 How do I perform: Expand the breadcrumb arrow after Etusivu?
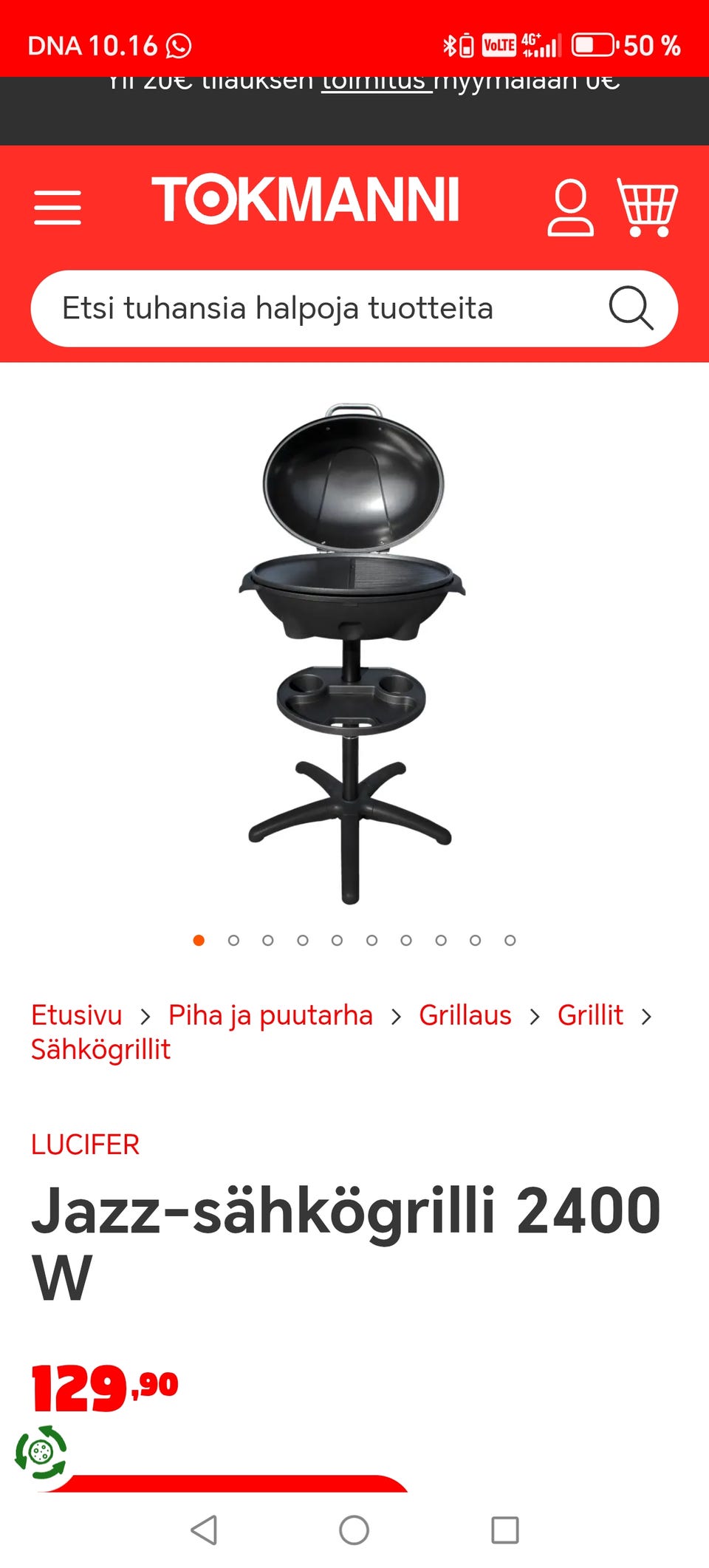[x=144, y=1015]
